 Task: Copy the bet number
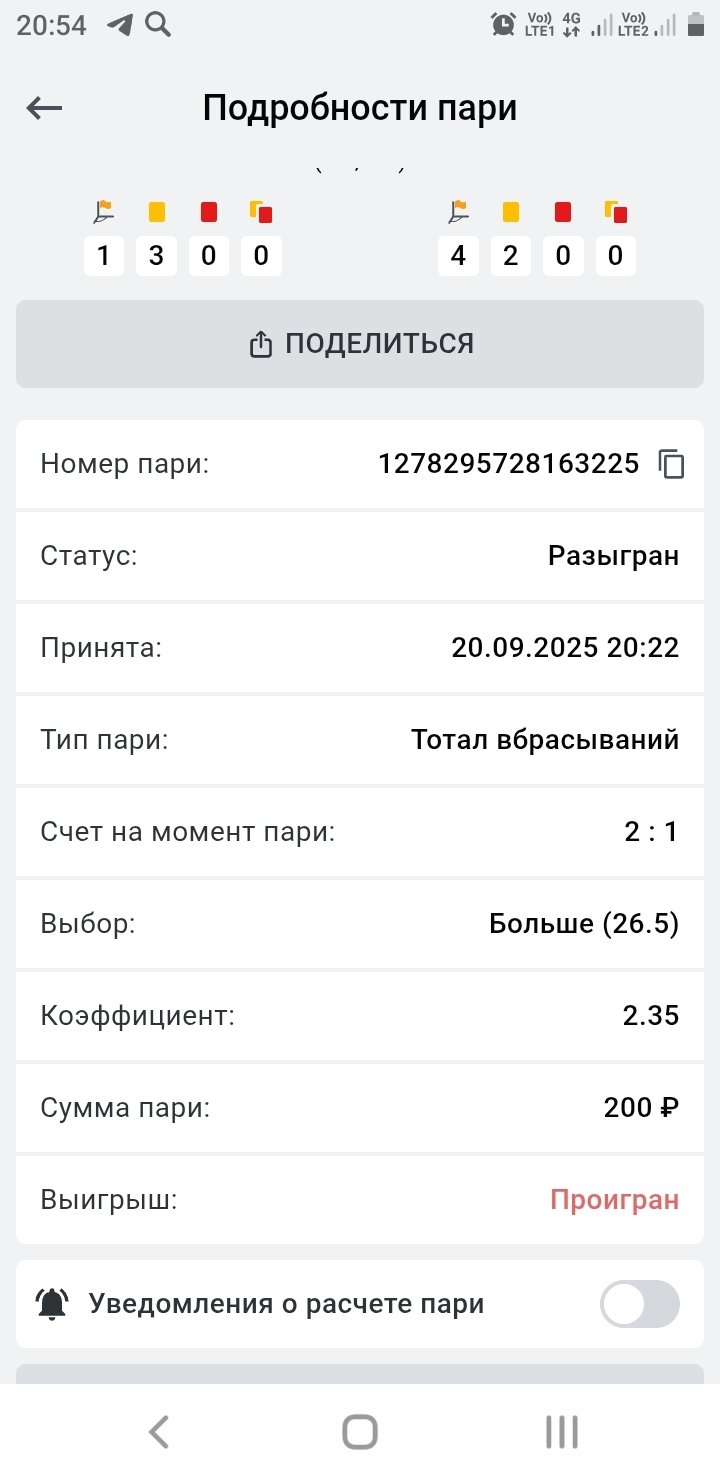(x=672, y=465)
